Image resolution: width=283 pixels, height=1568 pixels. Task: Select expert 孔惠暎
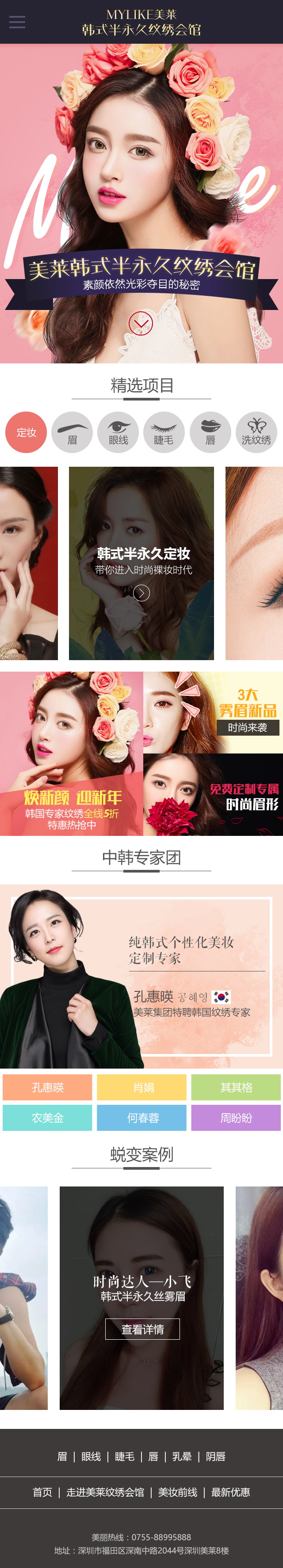coord(48,1087)
